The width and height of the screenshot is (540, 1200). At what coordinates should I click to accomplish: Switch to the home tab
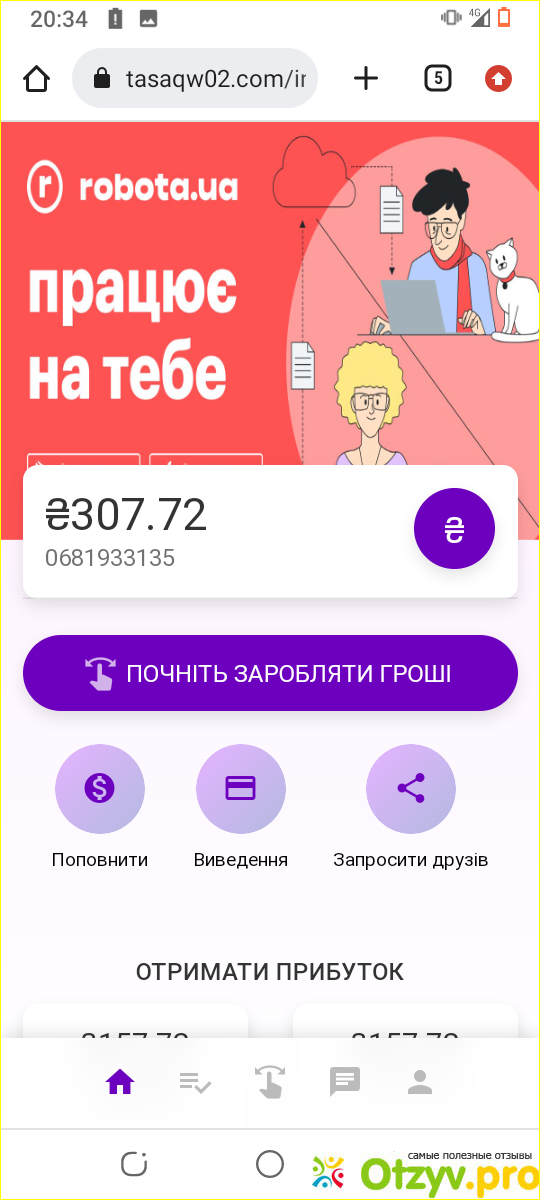point(120,1082)
